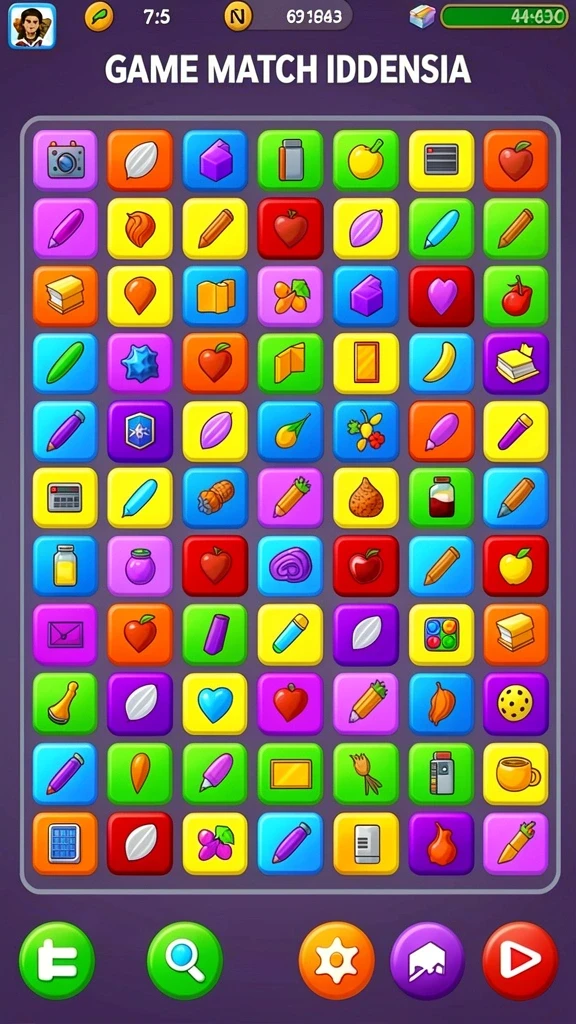Screen dimensions: 576x1024
Task: Select the banana tile
Action: [x=441, y=364]
